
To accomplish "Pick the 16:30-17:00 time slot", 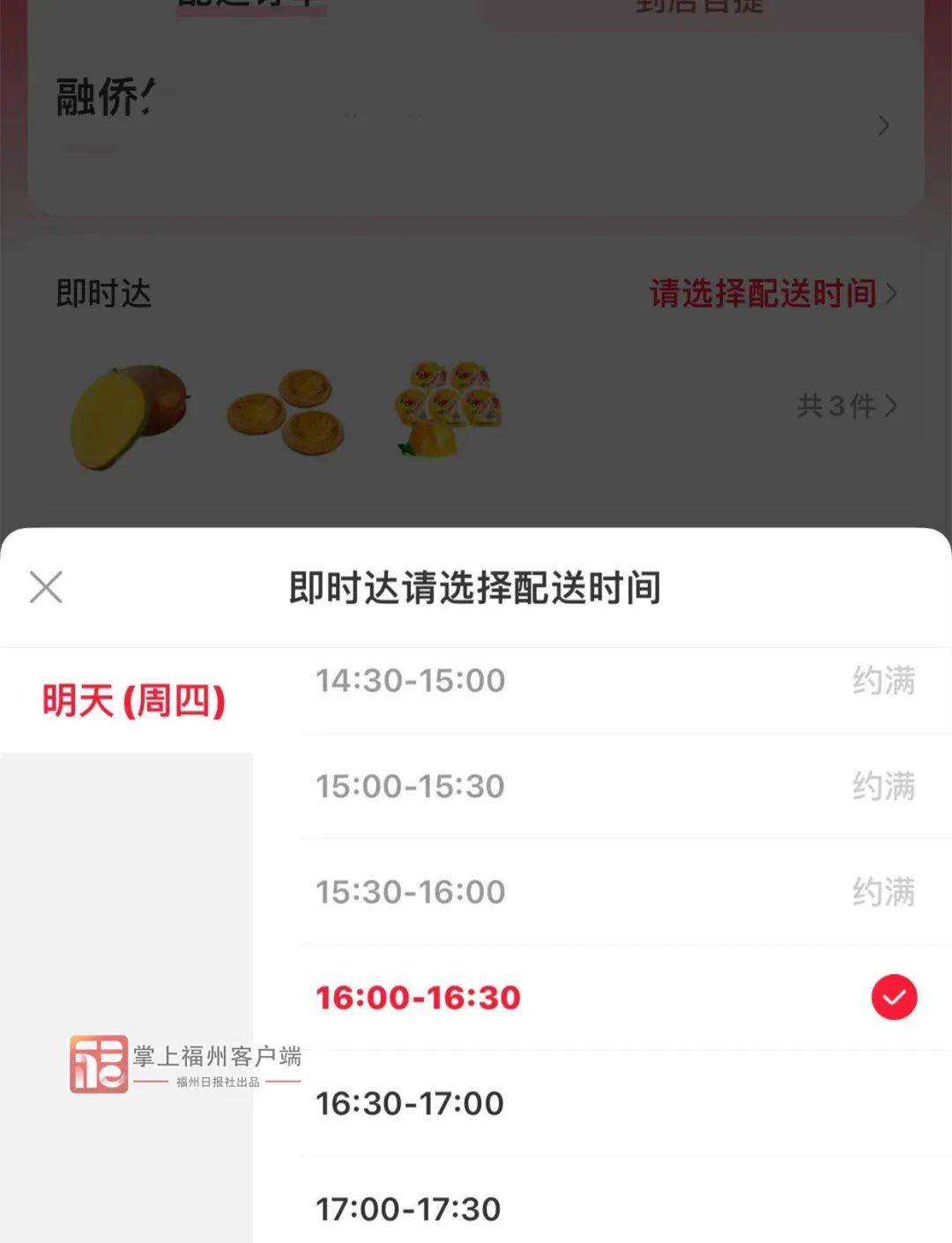I will click(617, 1103).
